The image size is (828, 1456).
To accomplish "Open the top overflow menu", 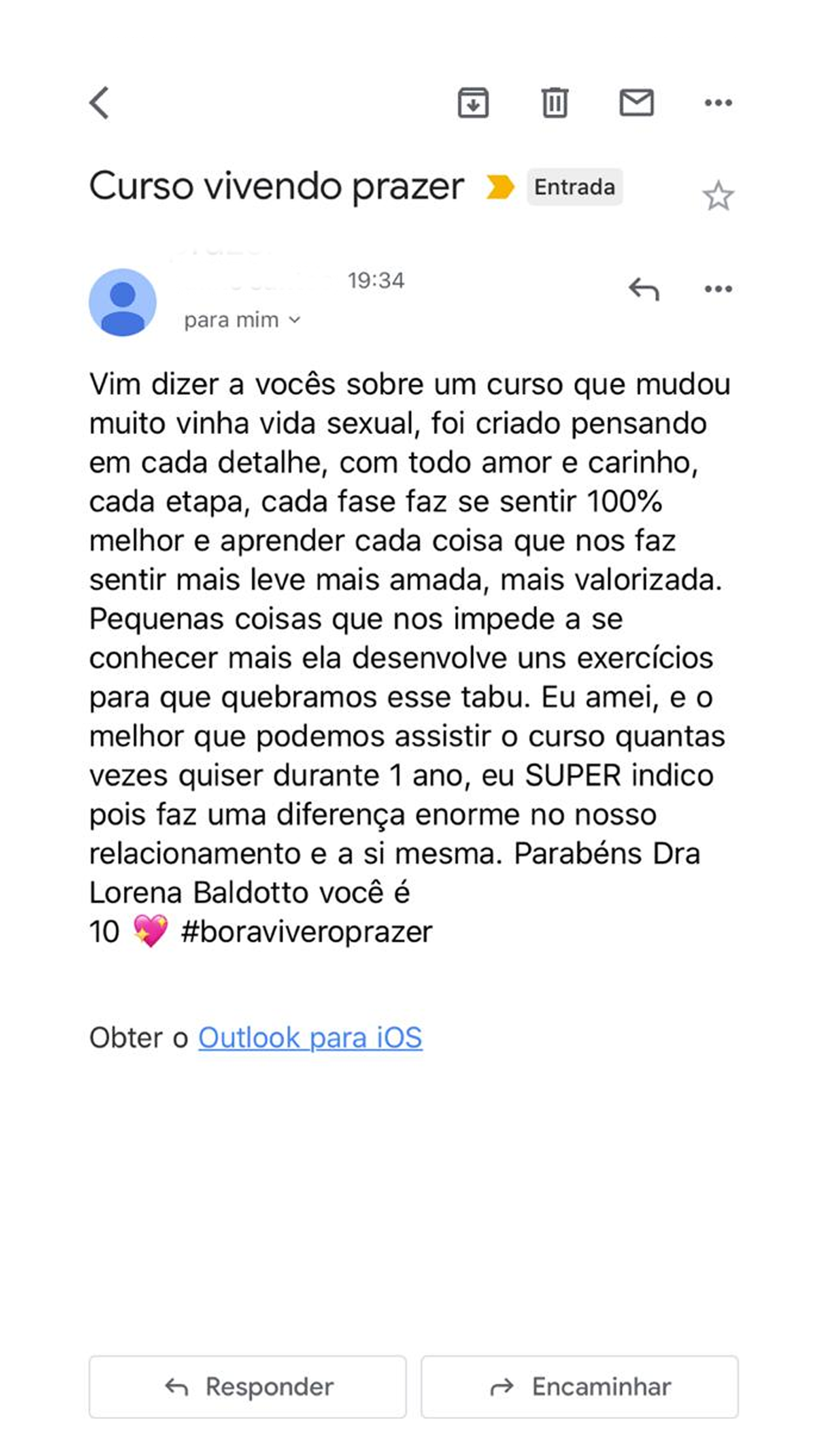I will (718, 103).
